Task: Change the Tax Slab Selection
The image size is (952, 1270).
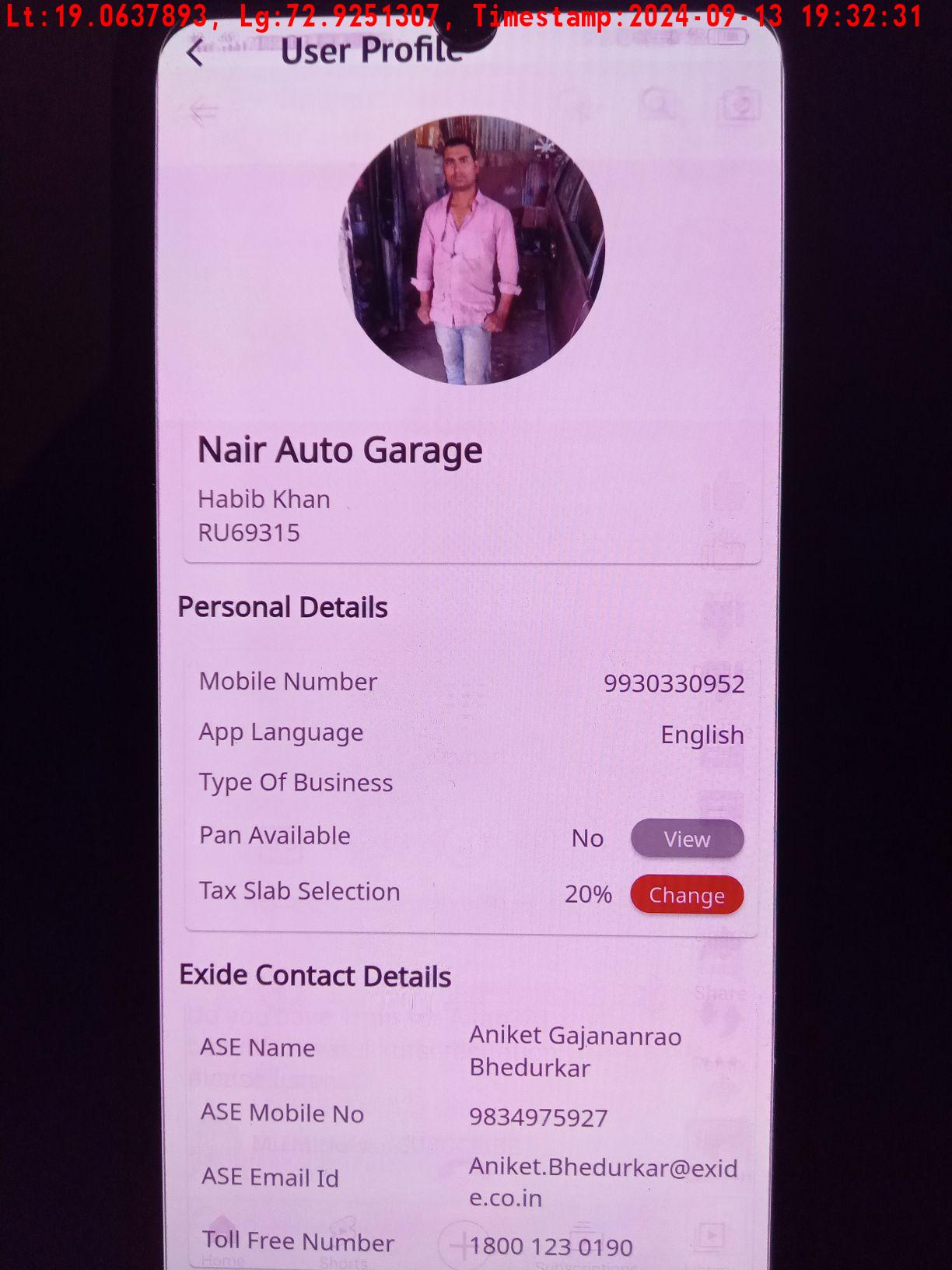Action: tap(686, 895)
